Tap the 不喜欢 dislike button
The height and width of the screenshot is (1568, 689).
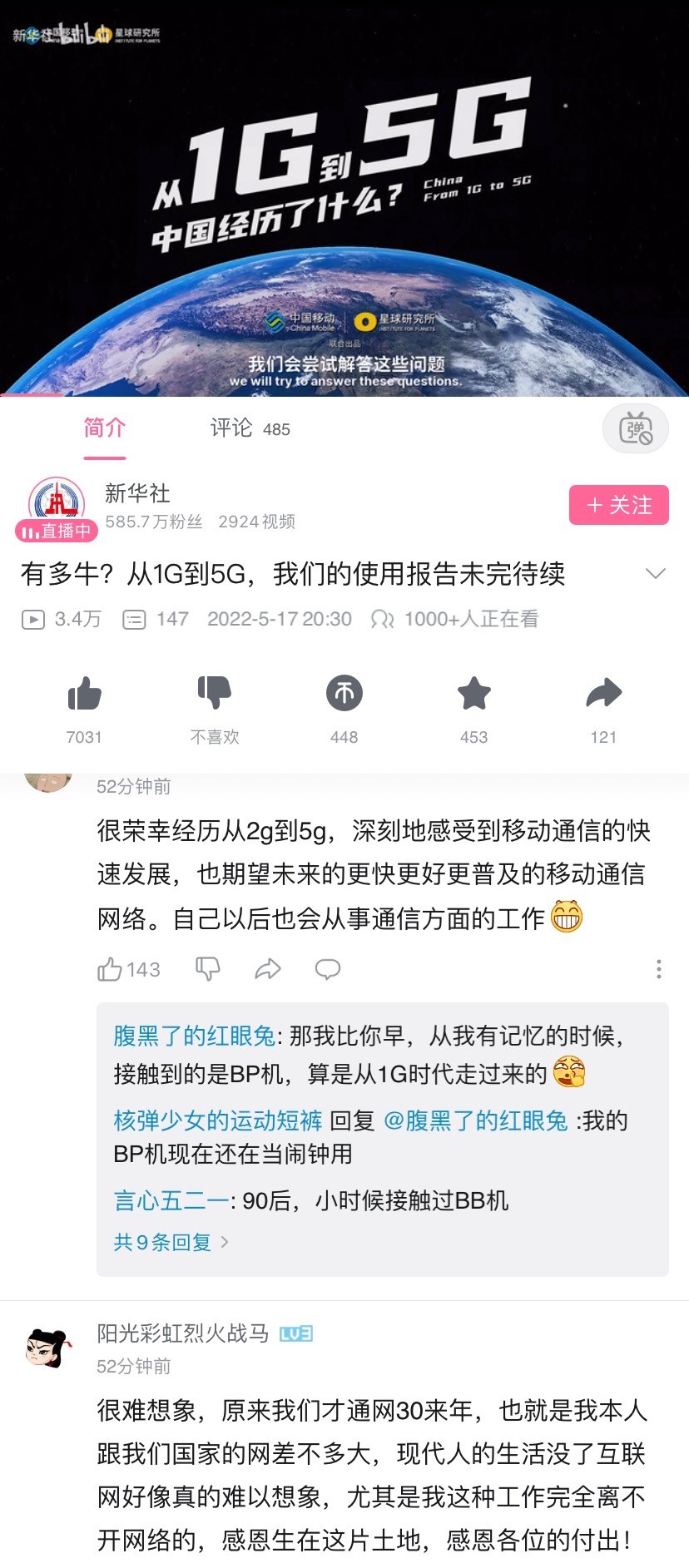(214, 695)
